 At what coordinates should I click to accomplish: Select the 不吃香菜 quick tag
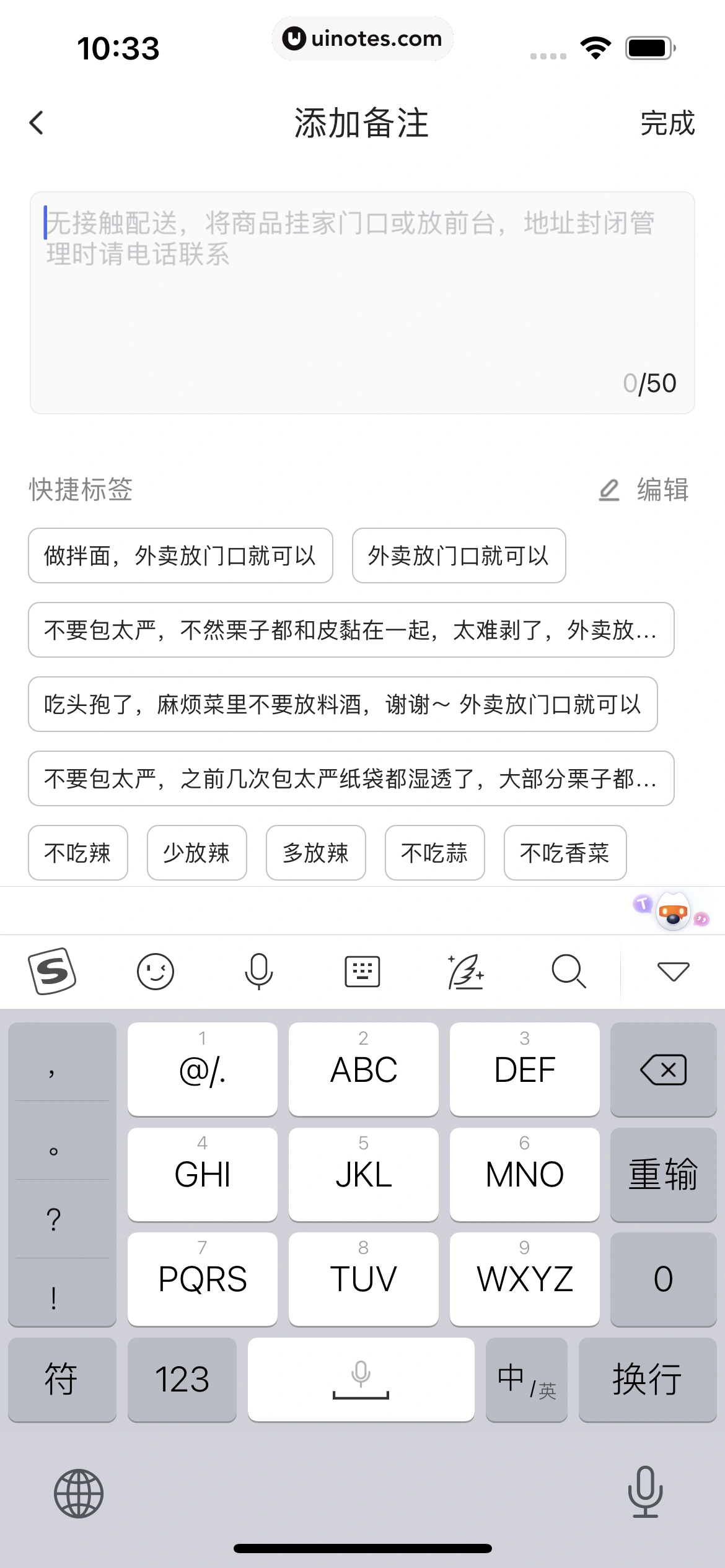[x=565, y=853]
